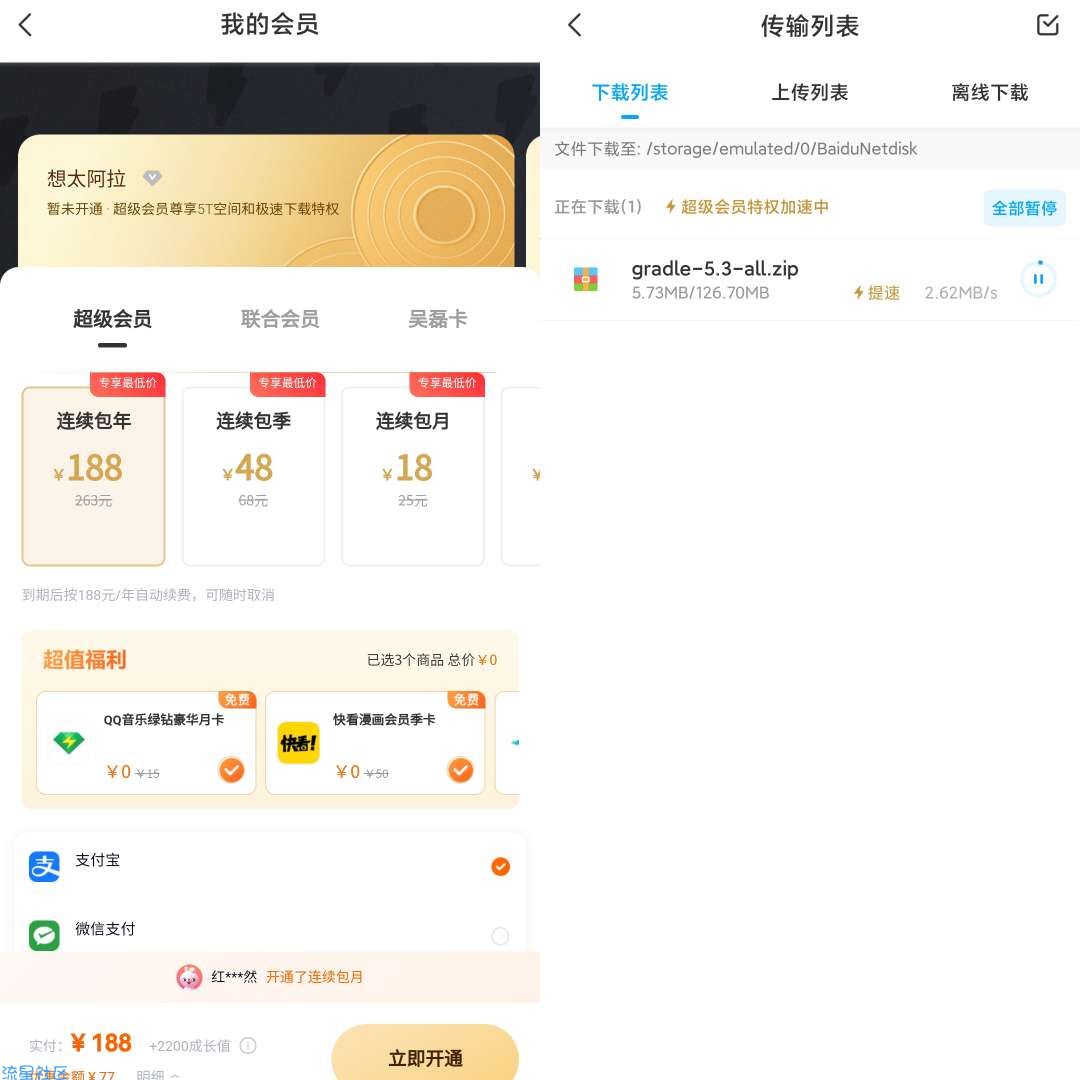Image resolution: width=1080 pixels, height=1080 pixels.
Task: Go back from the 我的会员 page
Action: [x=26, y=25]
